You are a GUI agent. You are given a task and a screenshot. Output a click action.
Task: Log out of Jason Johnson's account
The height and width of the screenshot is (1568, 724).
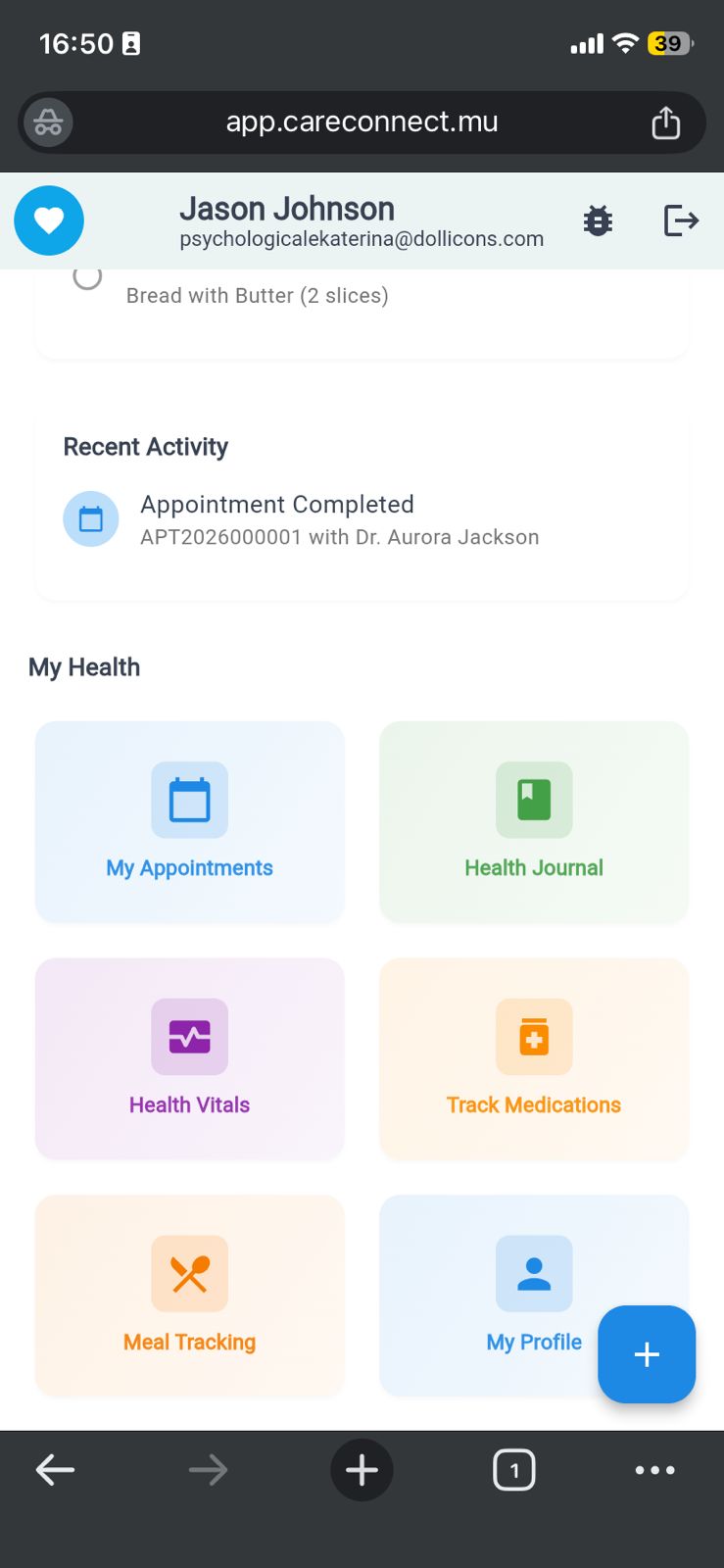(681, 220)
